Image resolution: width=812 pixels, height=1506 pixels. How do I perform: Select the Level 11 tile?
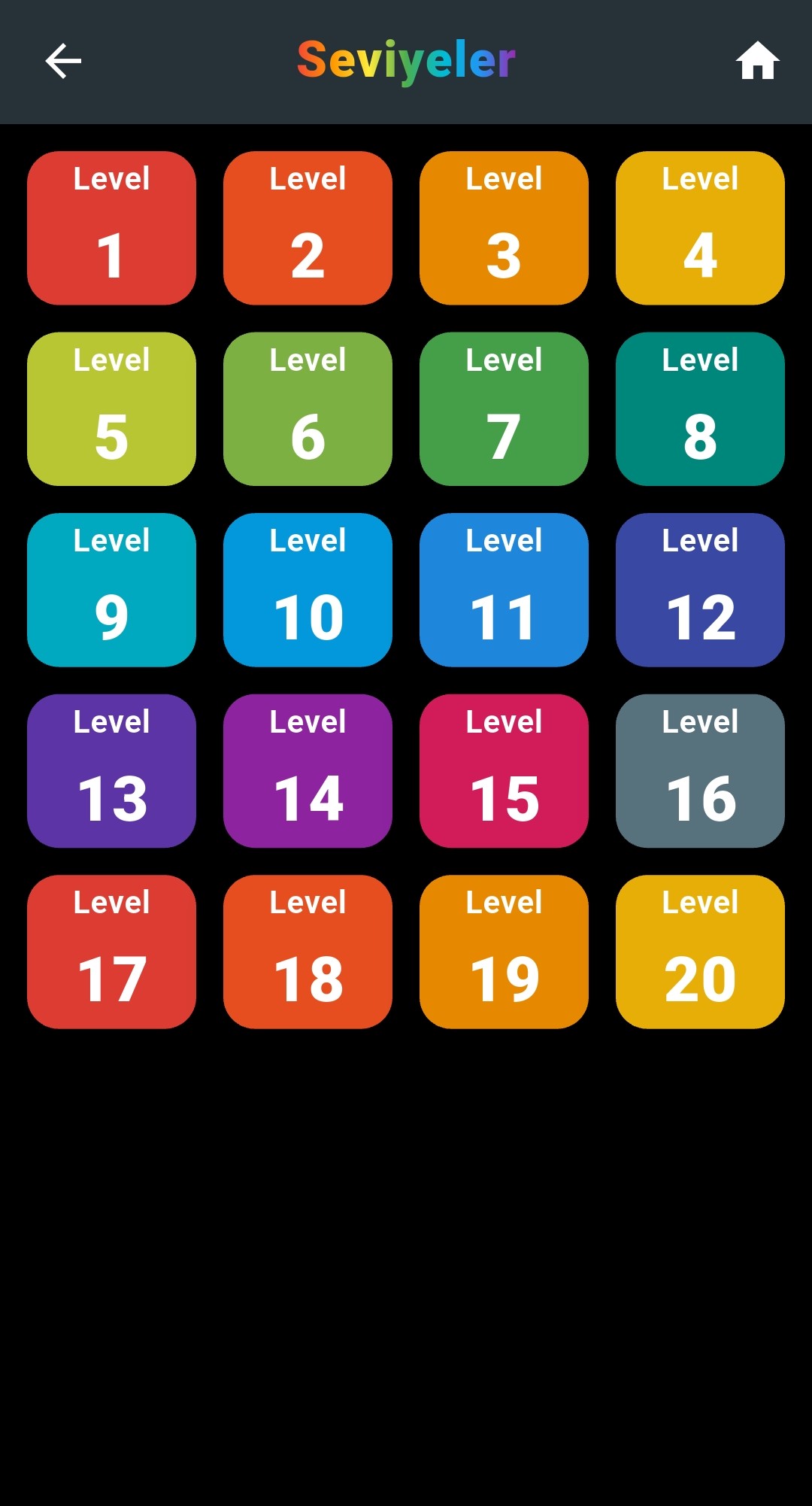coord(504,590)
